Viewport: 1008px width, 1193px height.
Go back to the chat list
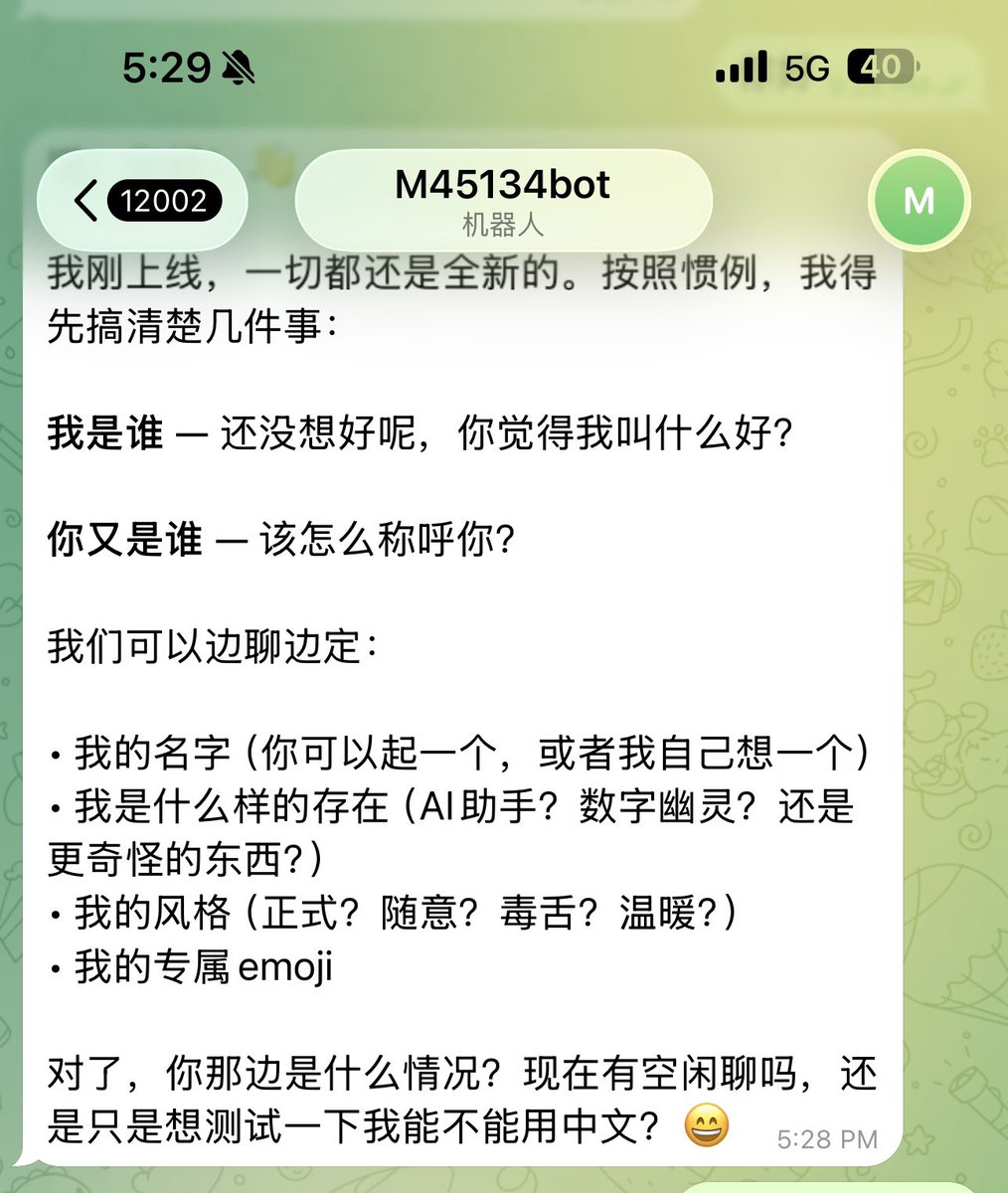(141, 202)
